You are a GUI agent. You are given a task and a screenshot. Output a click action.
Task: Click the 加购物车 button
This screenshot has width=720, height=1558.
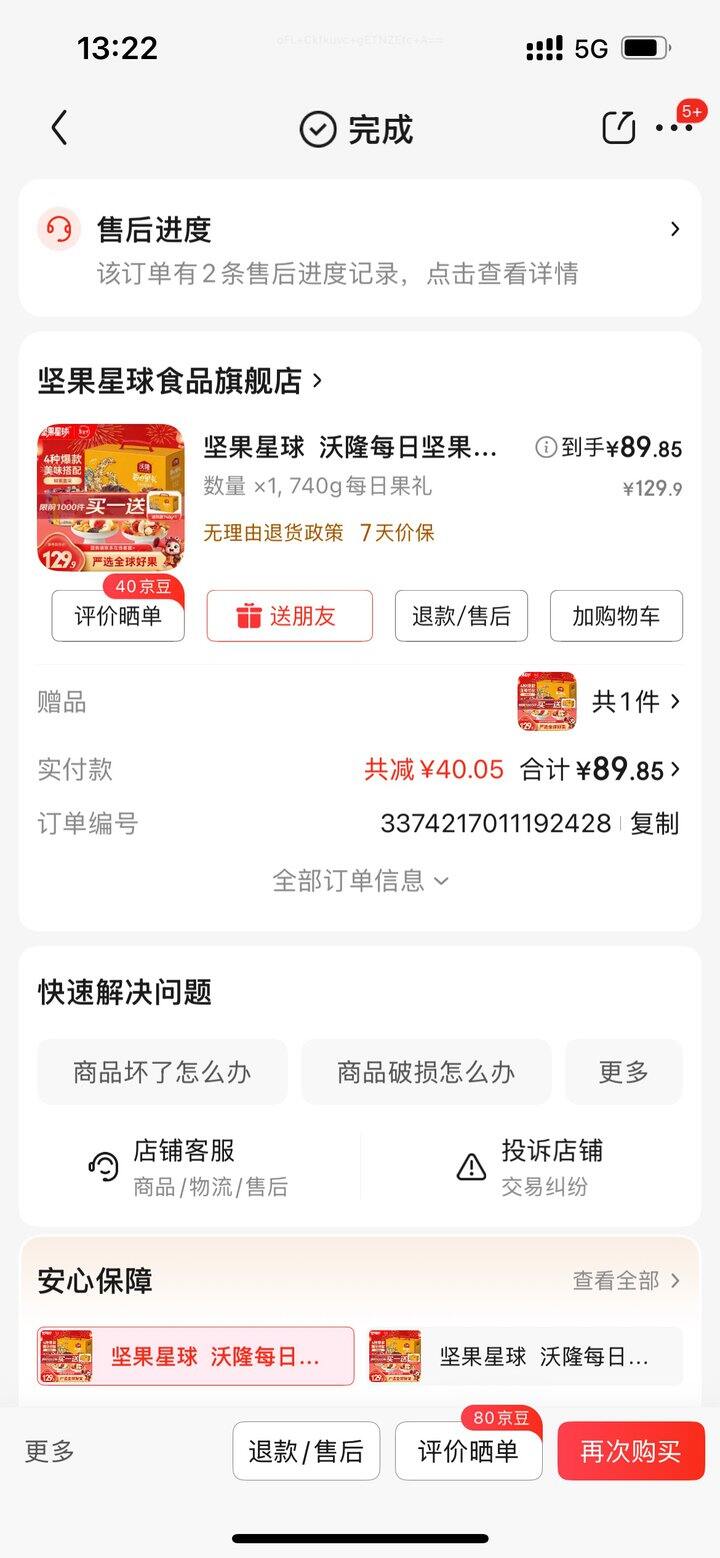pos(615,616)
